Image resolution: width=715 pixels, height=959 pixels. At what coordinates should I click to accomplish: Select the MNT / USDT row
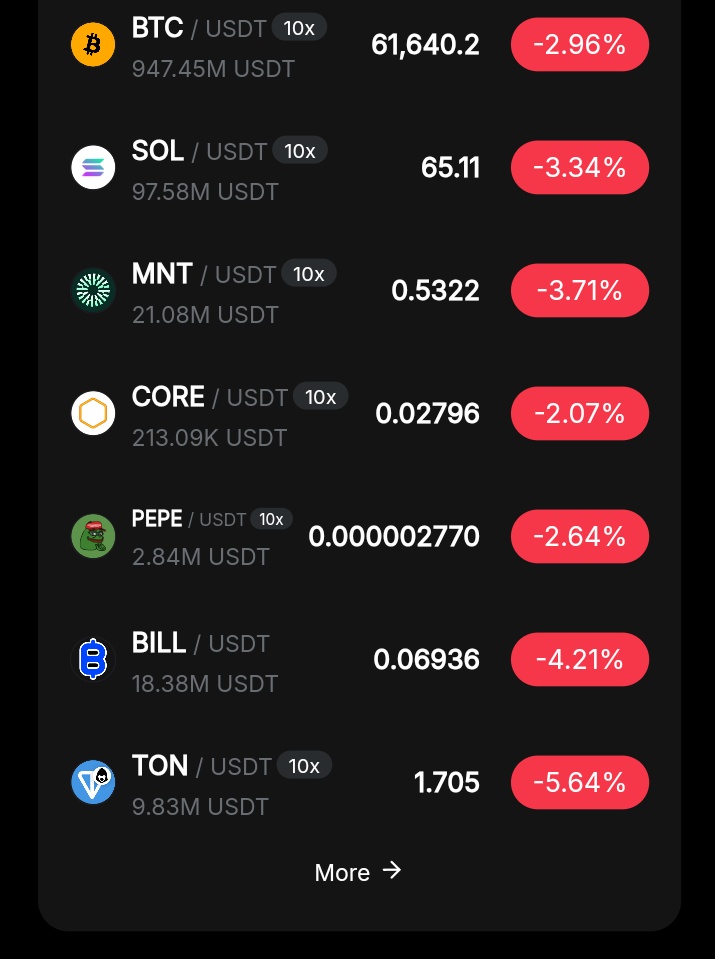[360, 291]
